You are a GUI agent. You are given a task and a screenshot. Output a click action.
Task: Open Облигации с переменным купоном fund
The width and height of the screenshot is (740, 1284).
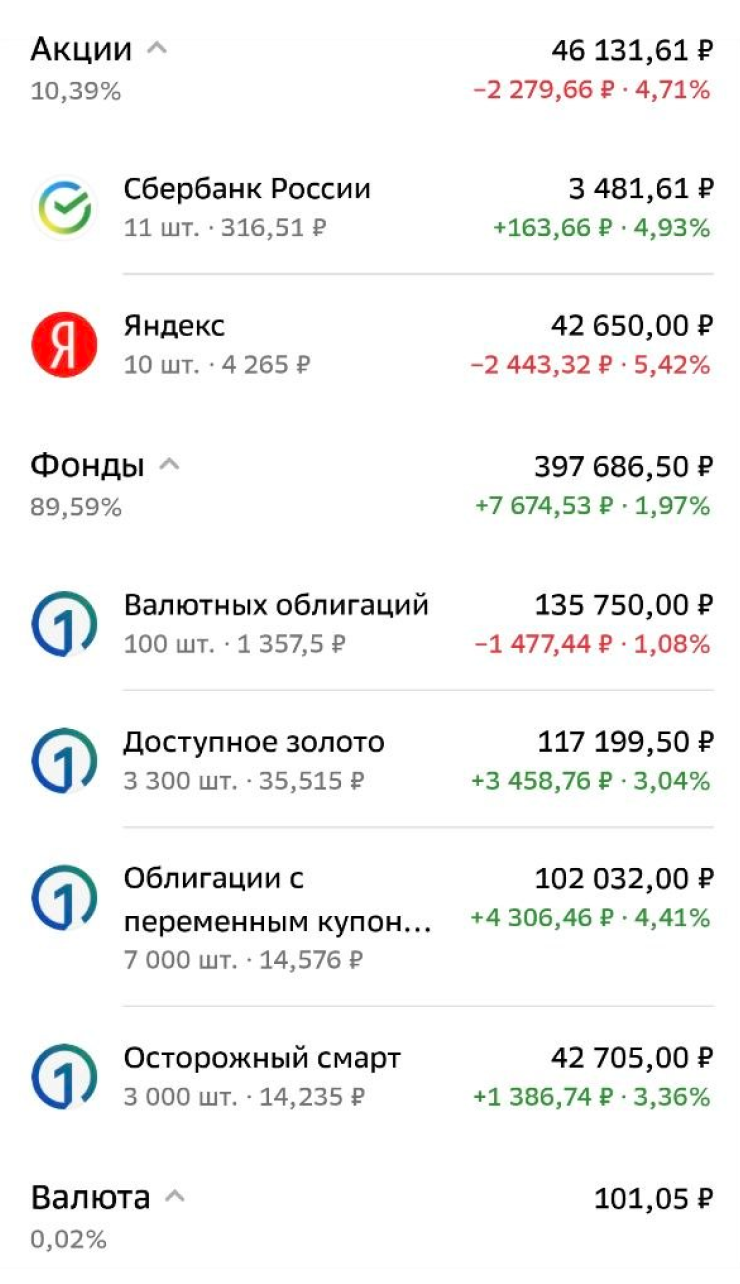point(370,917)
